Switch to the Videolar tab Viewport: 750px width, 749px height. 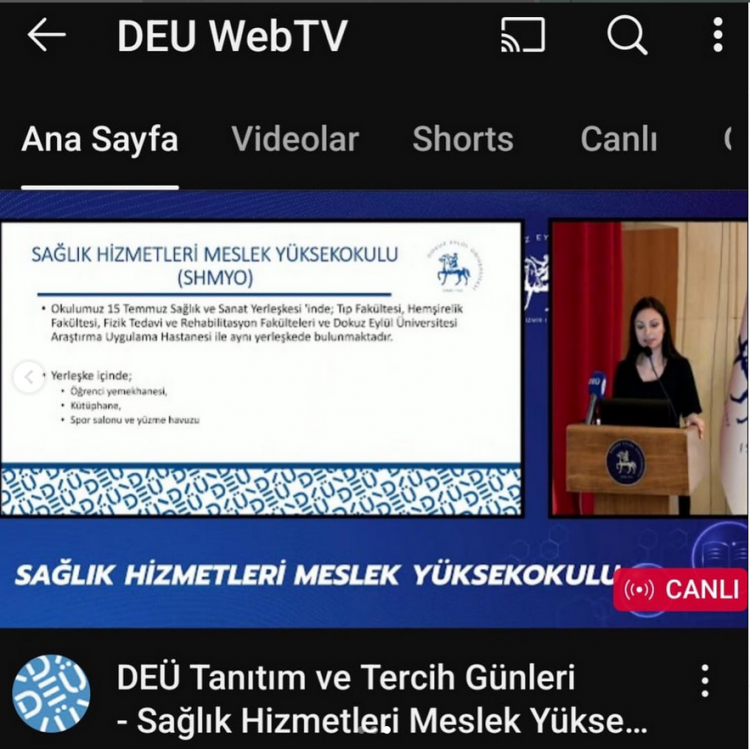(x=295, y=139)
